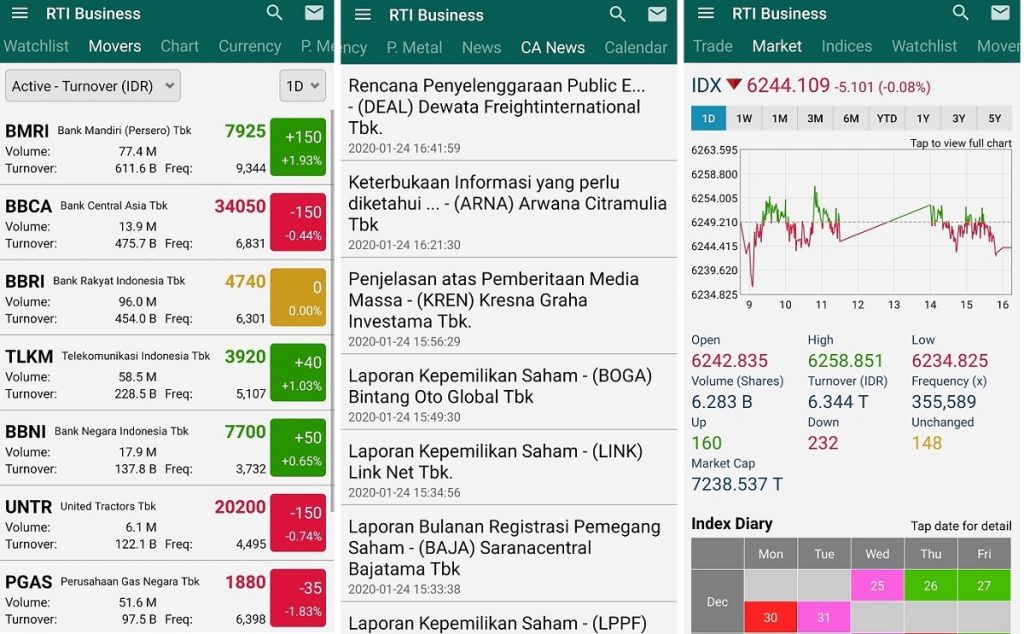The height and width of the screenshot is (634, 1024).
Task: Expand the Active - Turnover (IDR) dropdown
Action: pos(93,86)
